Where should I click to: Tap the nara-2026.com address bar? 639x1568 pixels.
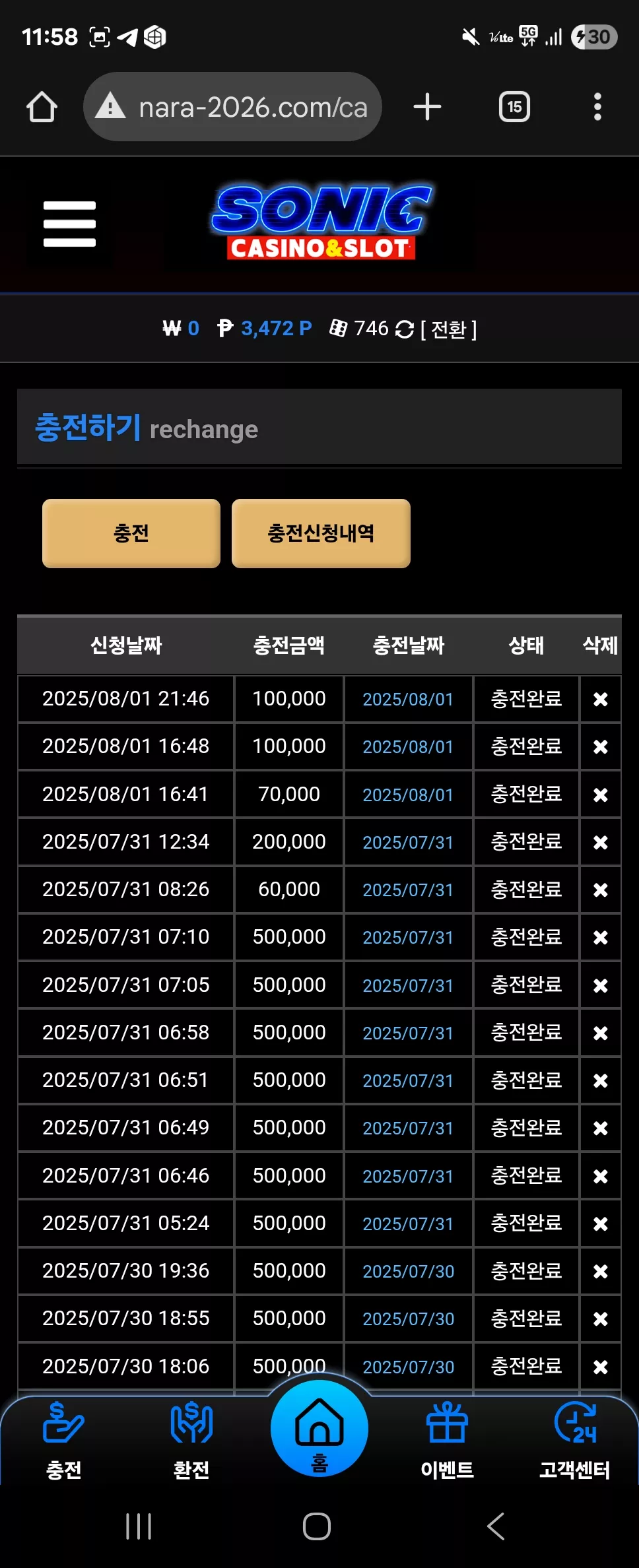coord(232,107)
